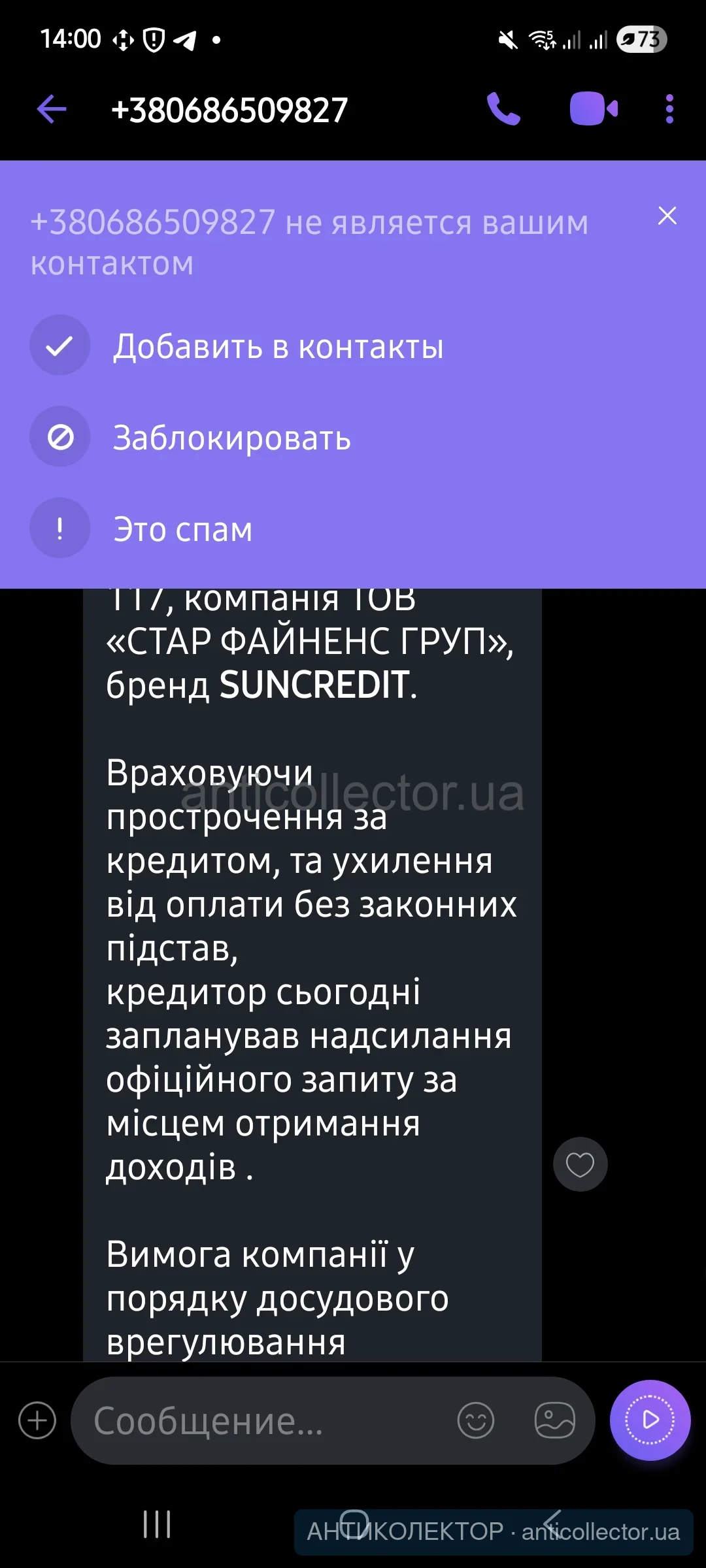706x1568 pixels.
Task: Like the message with the heart icon
Action: [x=580, y=1164]
